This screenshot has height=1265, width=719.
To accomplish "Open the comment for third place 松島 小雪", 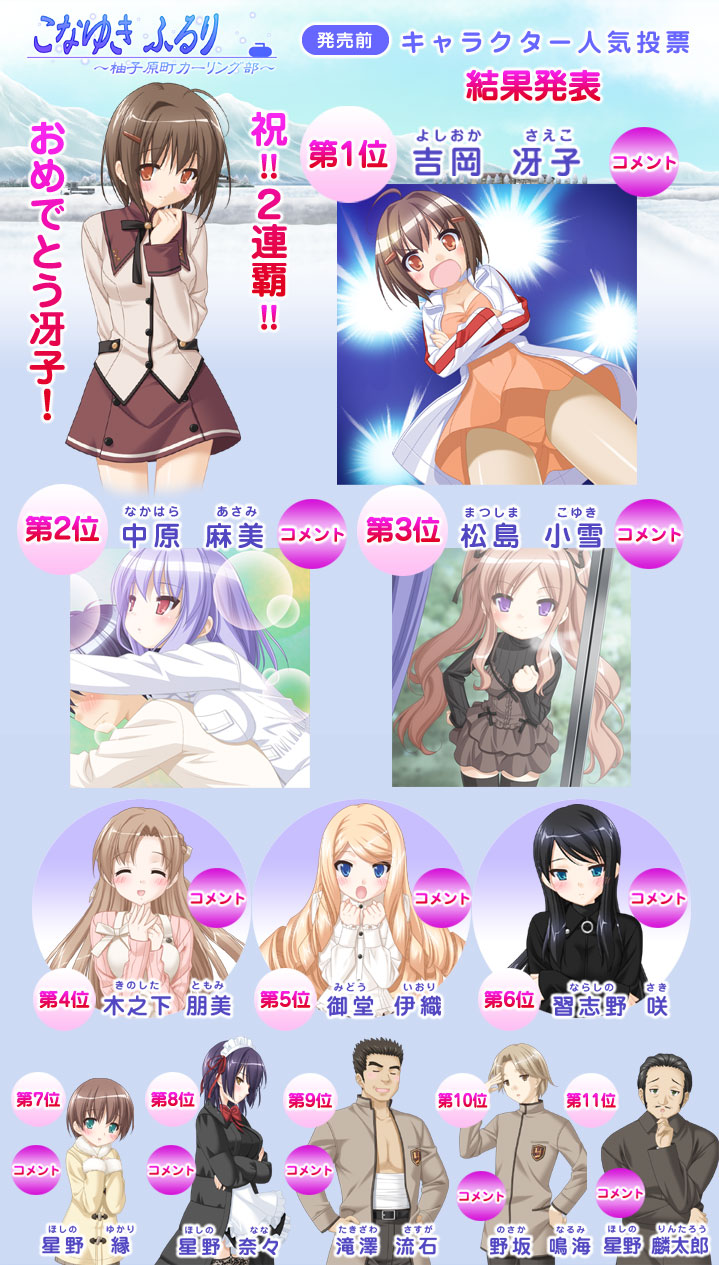I will tap(649, 534).
